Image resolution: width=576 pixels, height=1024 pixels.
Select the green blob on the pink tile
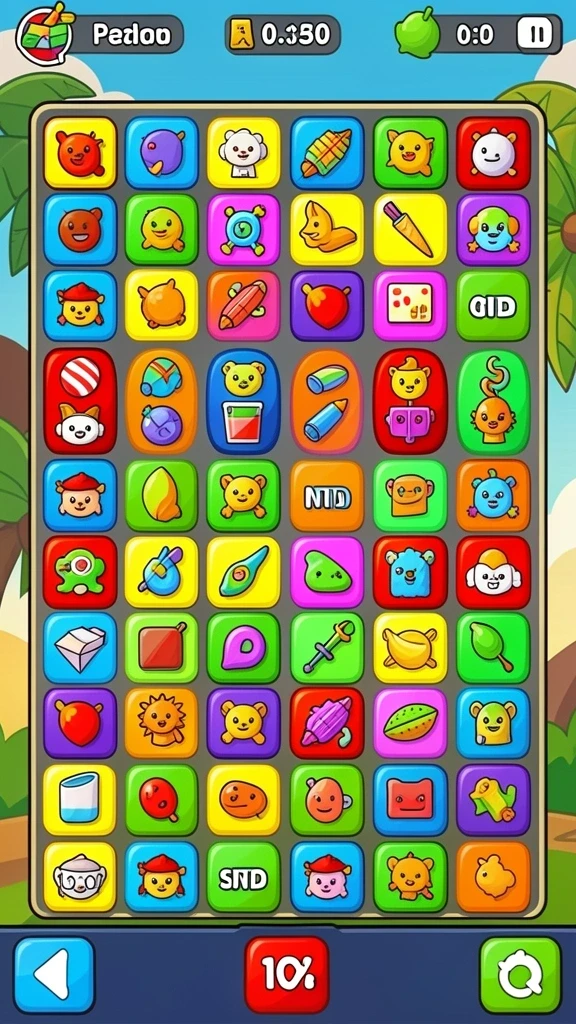(x=327, y=572)
